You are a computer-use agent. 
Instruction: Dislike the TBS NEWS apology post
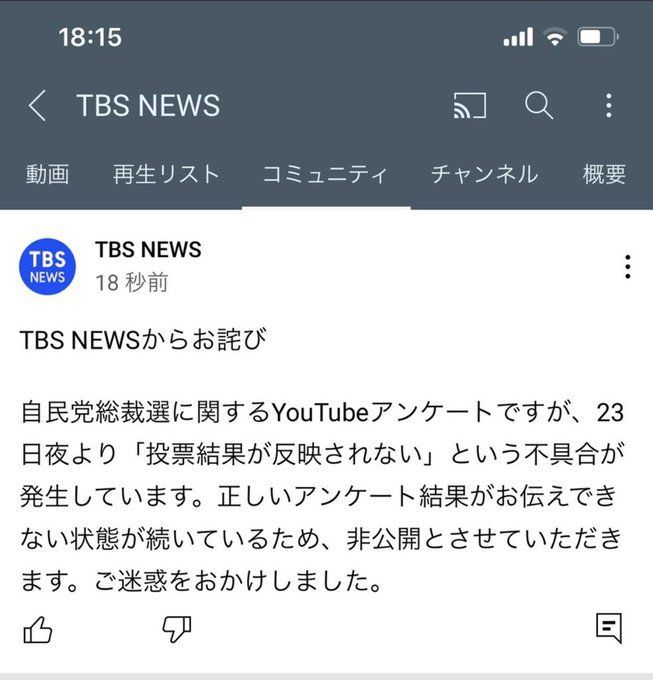coord(177,629)
